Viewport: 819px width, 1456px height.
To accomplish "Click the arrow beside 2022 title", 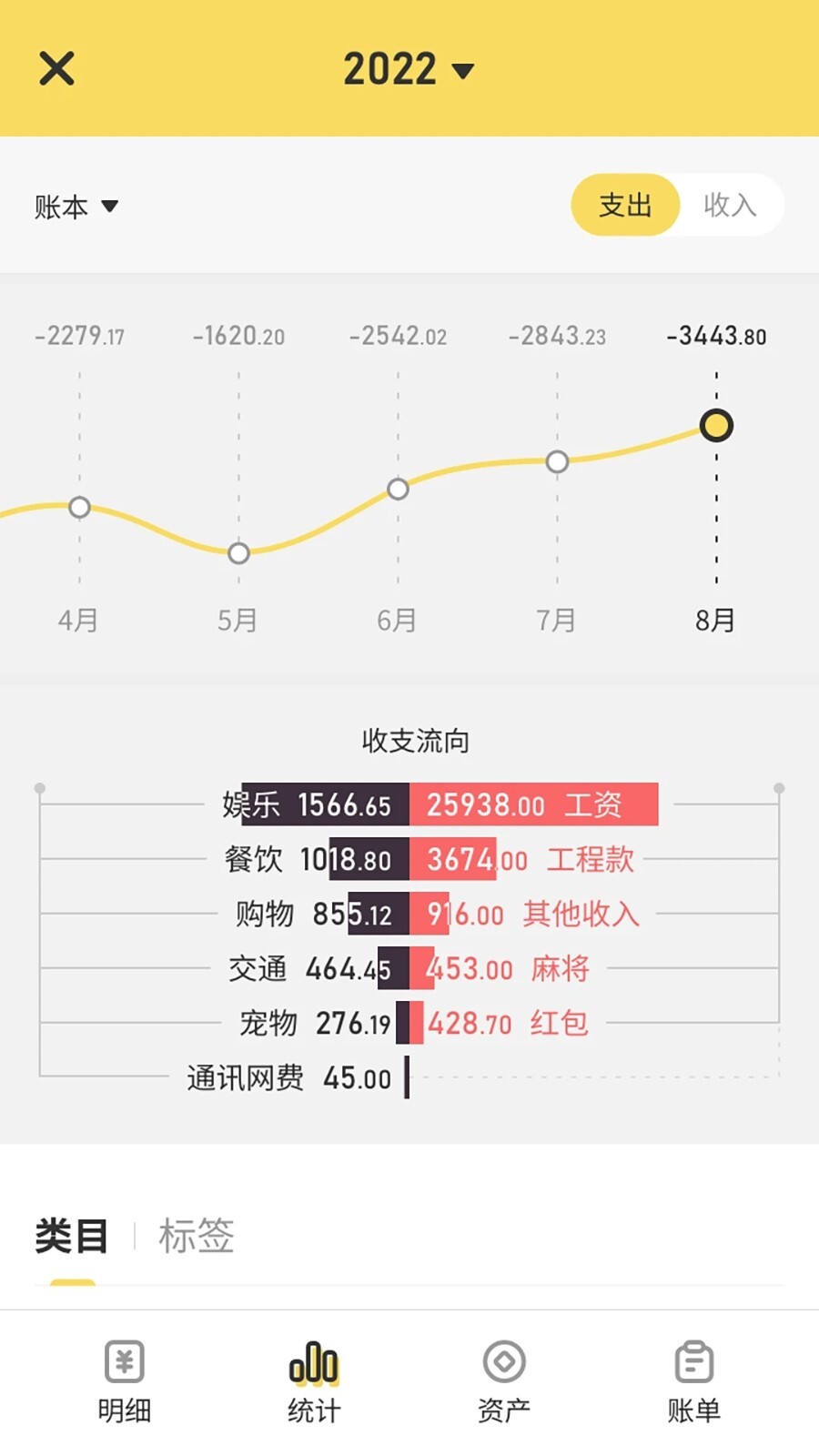I will pos(464,71).
